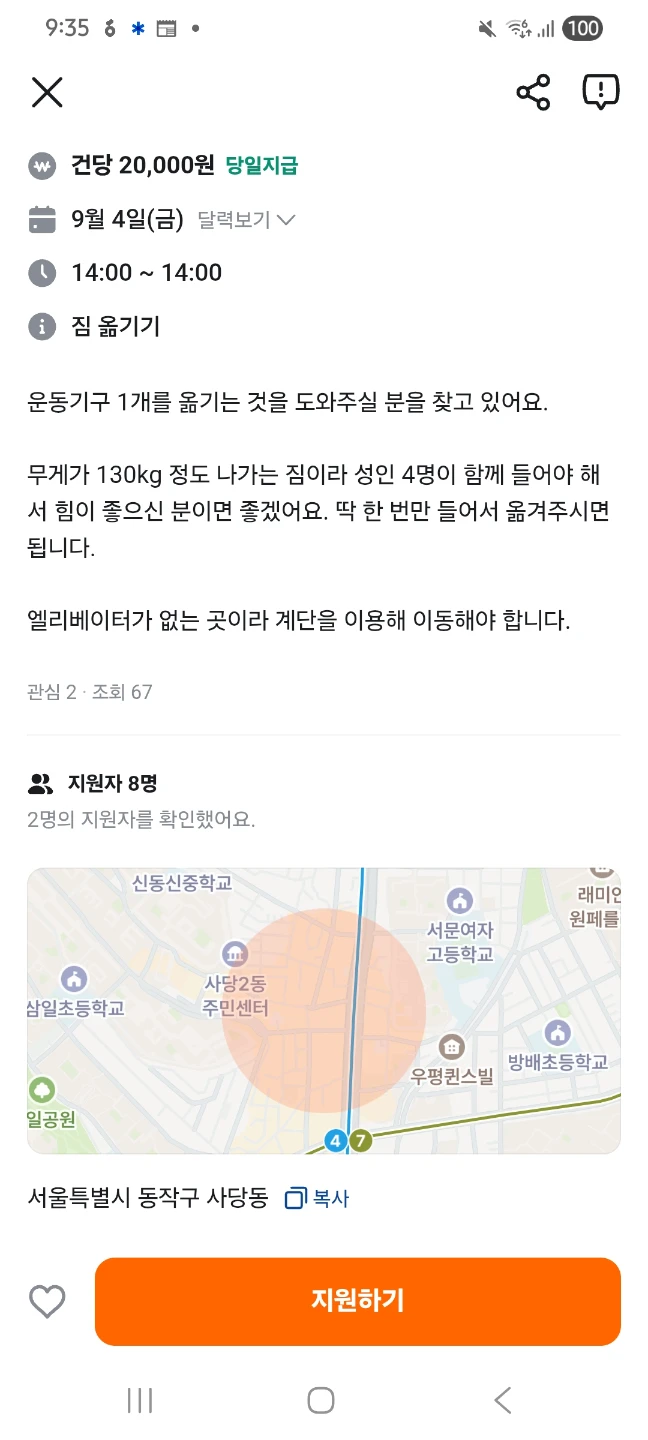Screen dimensions: 648x1440
Task: Share this job posting
Action: [x=534, y=92]
